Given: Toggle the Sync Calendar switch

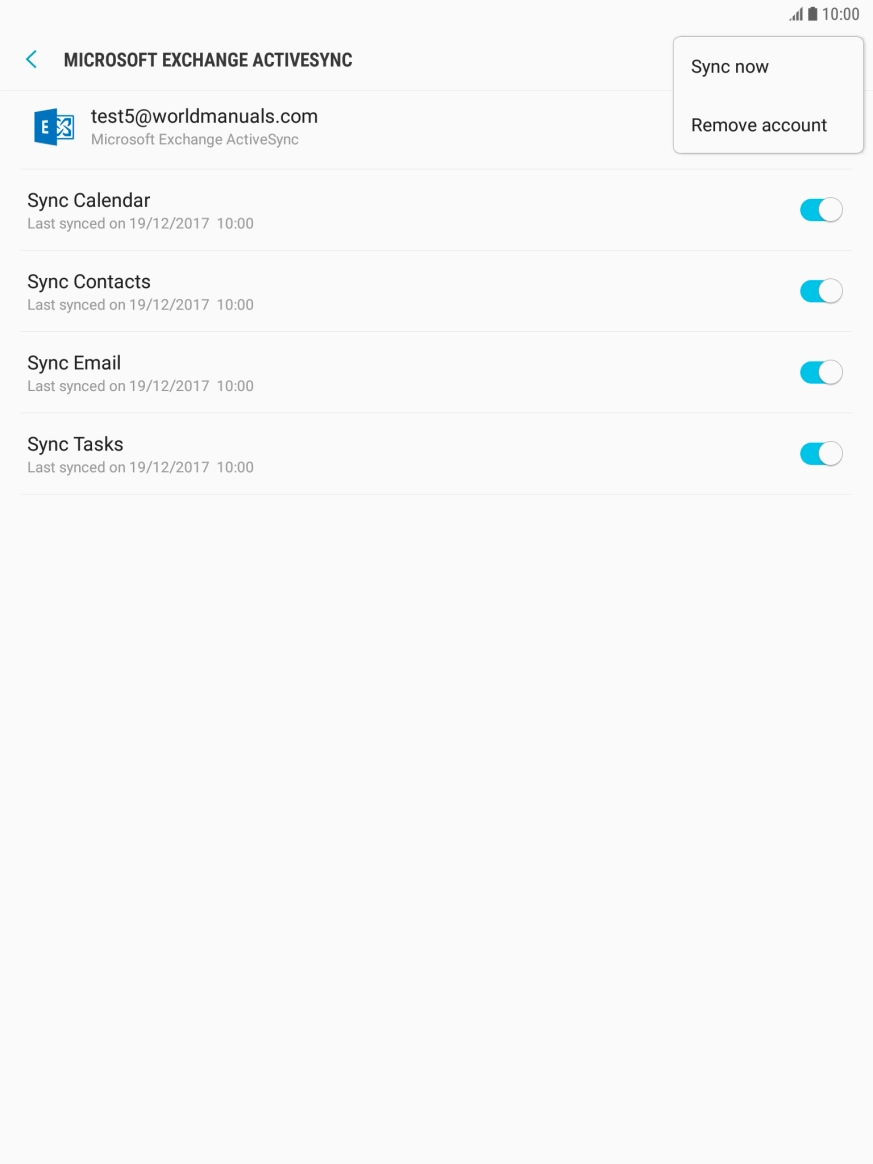Looking at the screenshot, I should coord(820,210).
